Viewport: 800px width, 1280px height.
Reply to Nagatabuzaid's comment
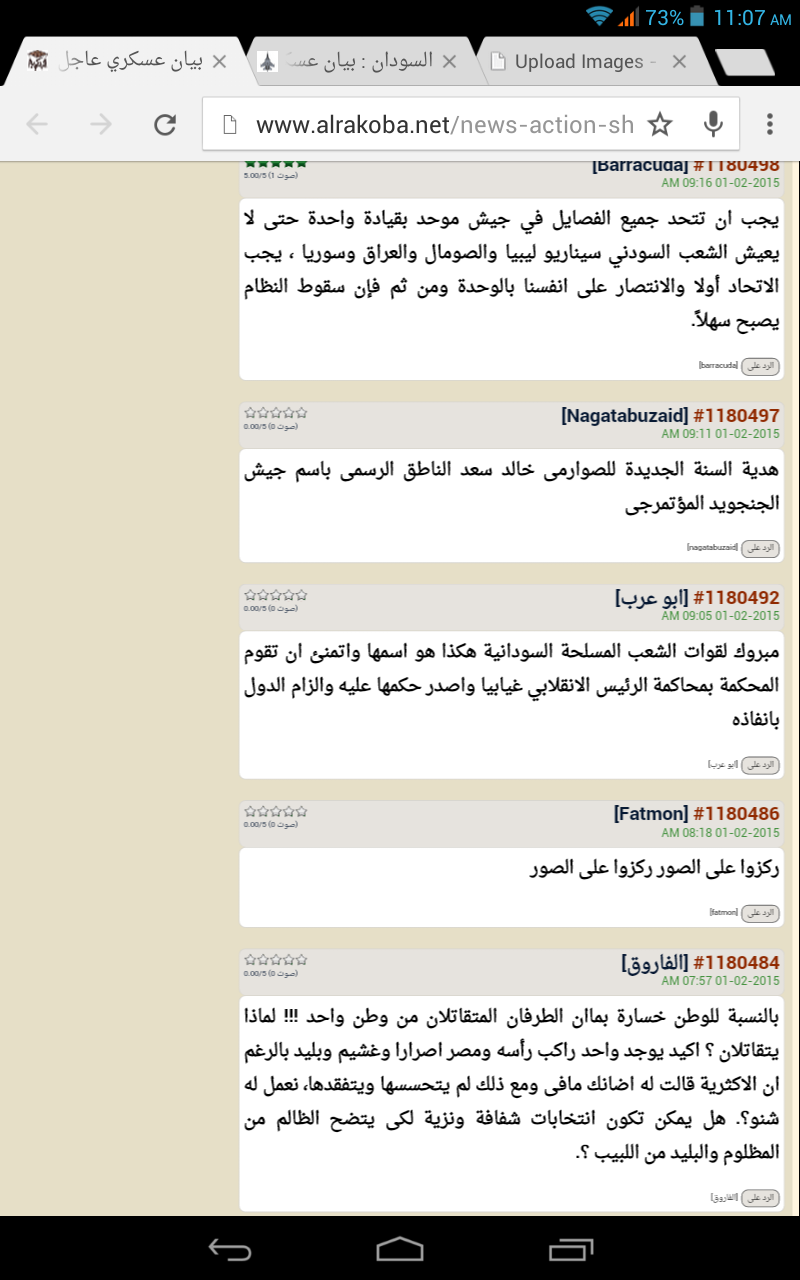pyautogui.click(x=761, y=548)
